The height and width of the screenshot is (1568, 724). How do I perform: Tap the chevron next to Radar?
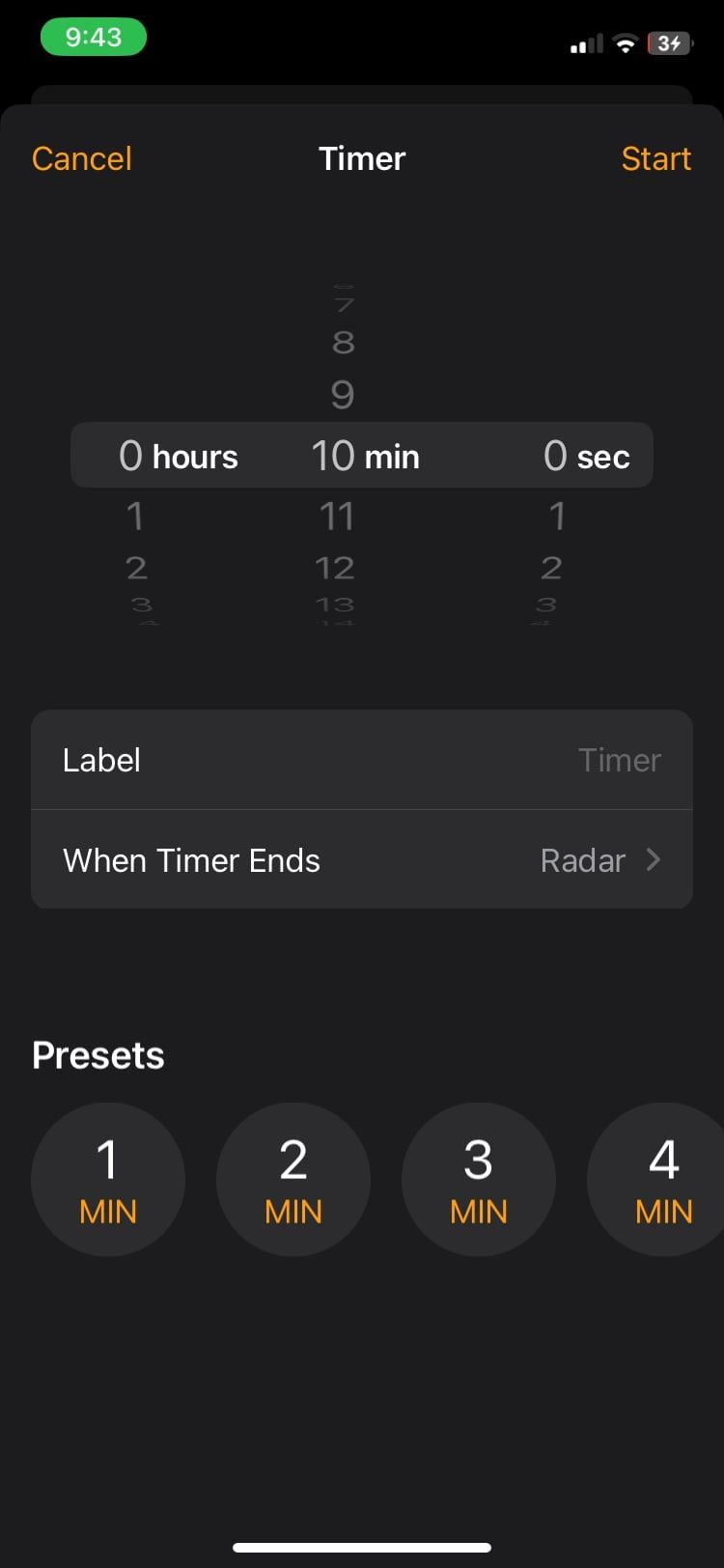pos(654,859)
